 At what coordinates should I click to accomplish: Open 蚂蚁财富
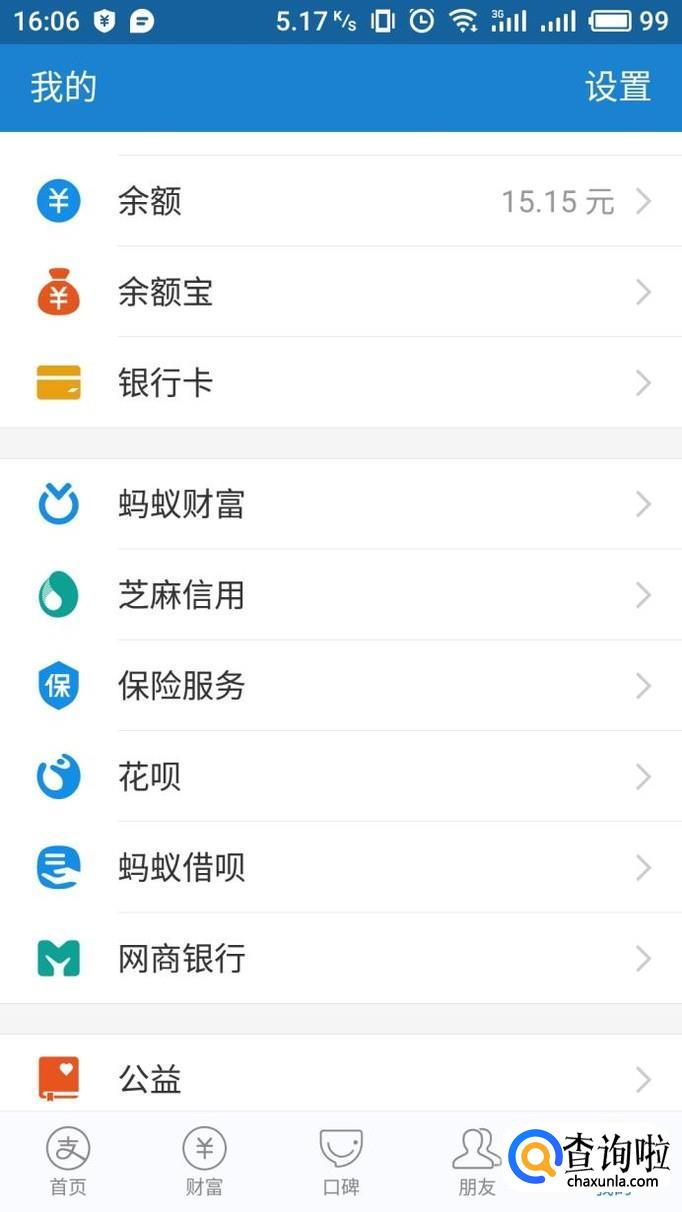pyautogui.click(x=340, y=504)
